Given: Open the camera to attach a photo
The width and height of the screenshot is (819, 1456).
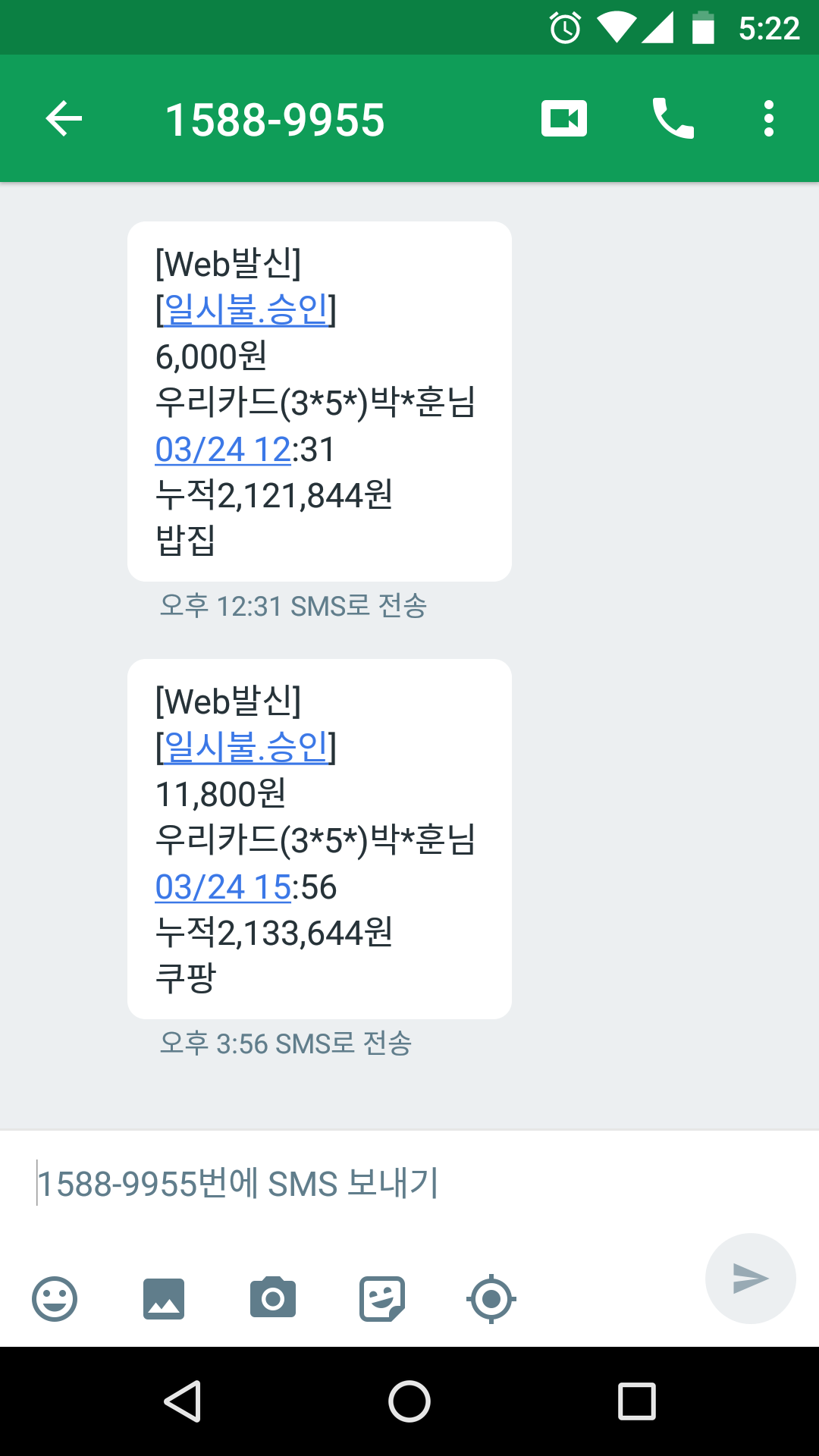Looking at the screenshot, I should [273, 1299].
